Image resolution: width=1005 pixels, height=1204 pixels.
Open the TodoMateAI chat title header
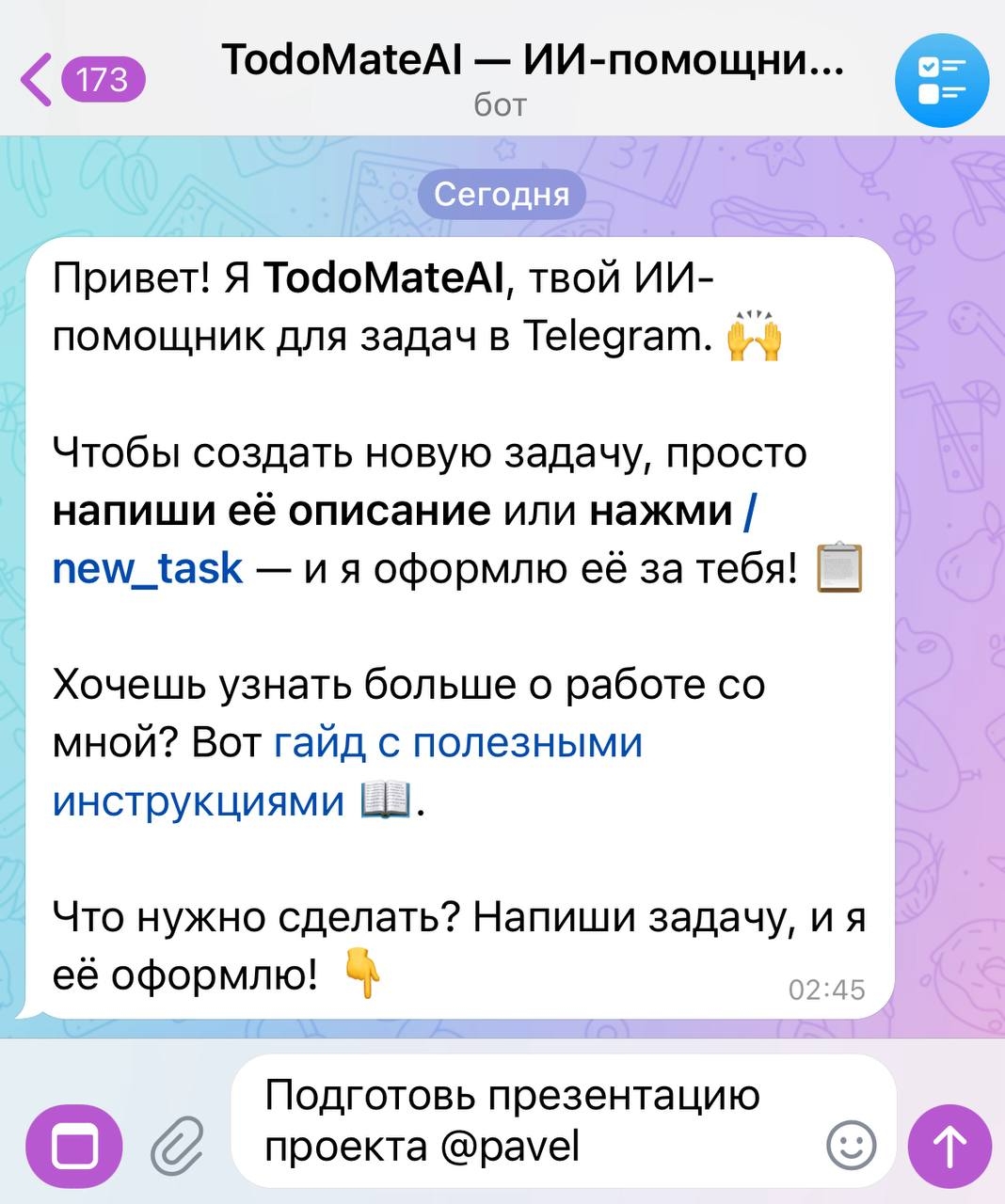click(x=532, y=77)
